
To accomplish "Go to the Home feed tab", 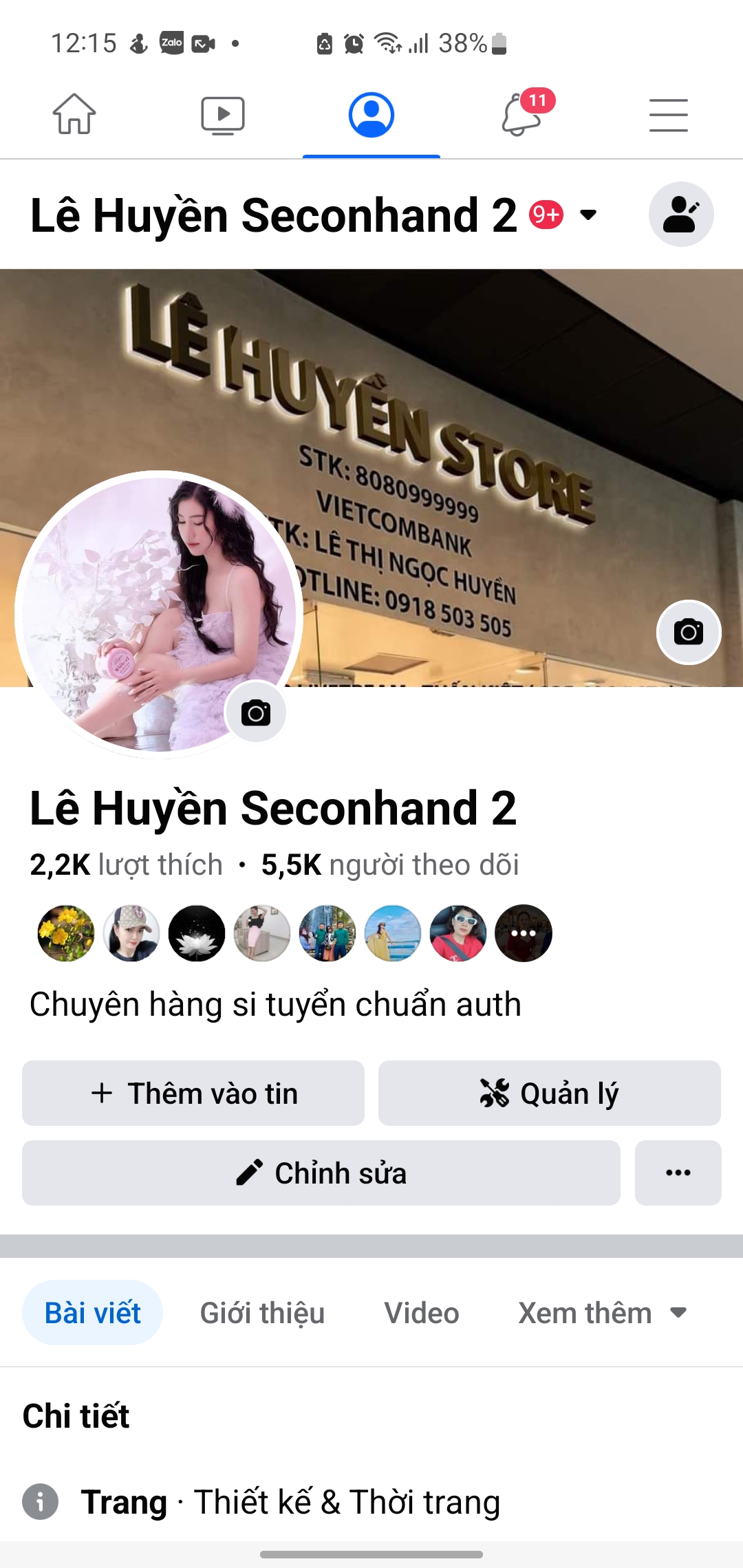I will click(74, 114).
